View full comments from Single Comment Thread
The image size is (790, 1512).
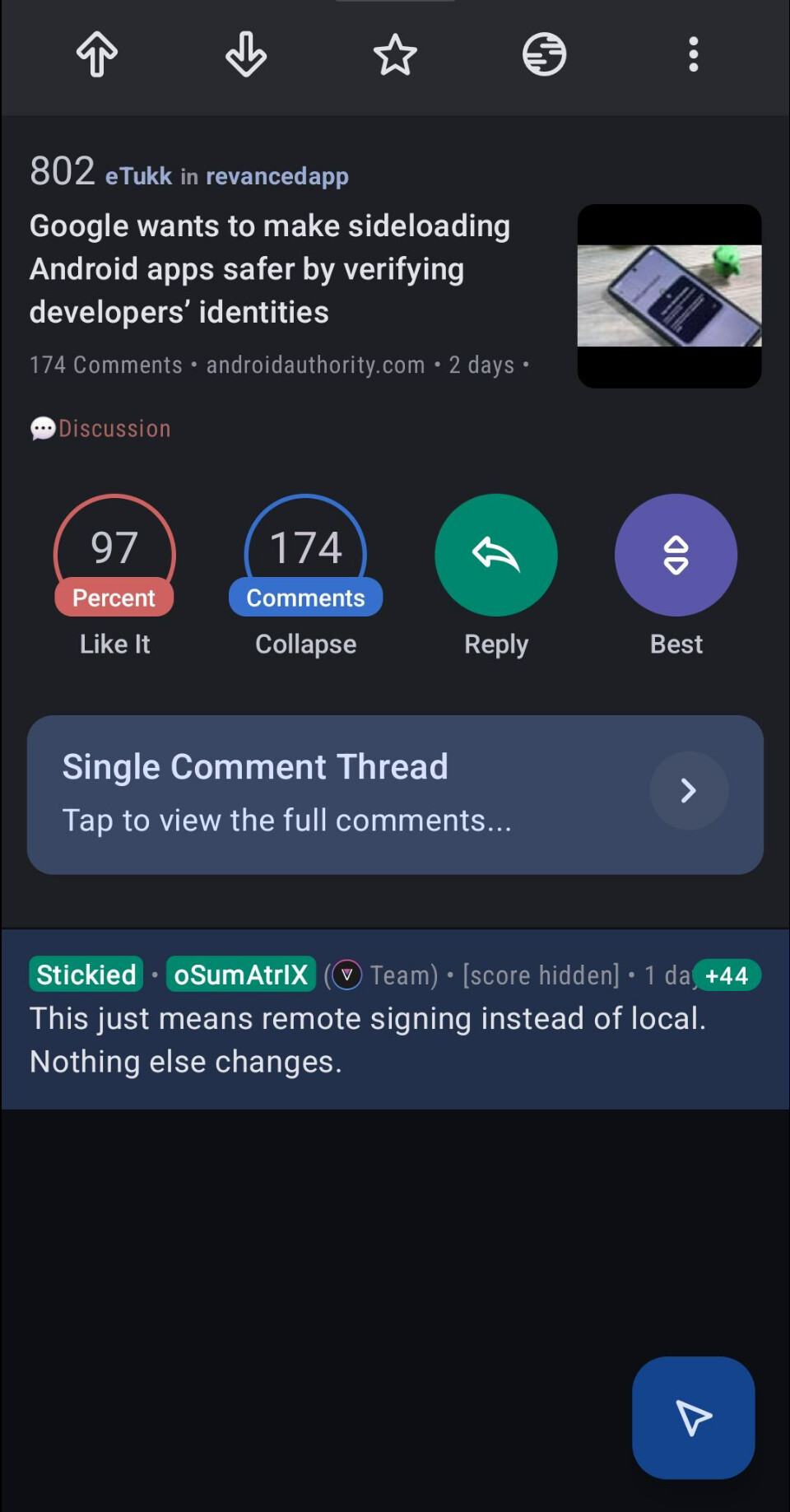point(395,794)
